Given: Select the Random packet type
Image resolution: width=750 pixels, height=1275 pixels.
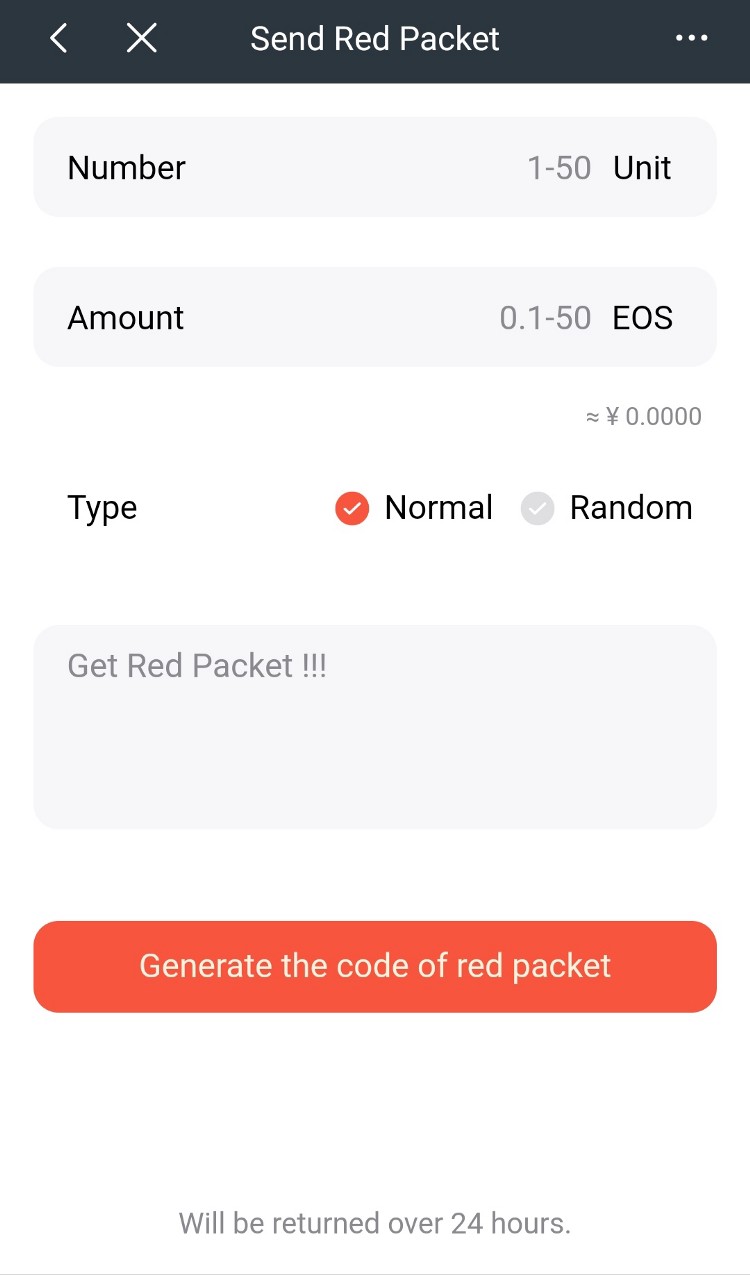Looking at the screenshot, I should tap(607, 508).
